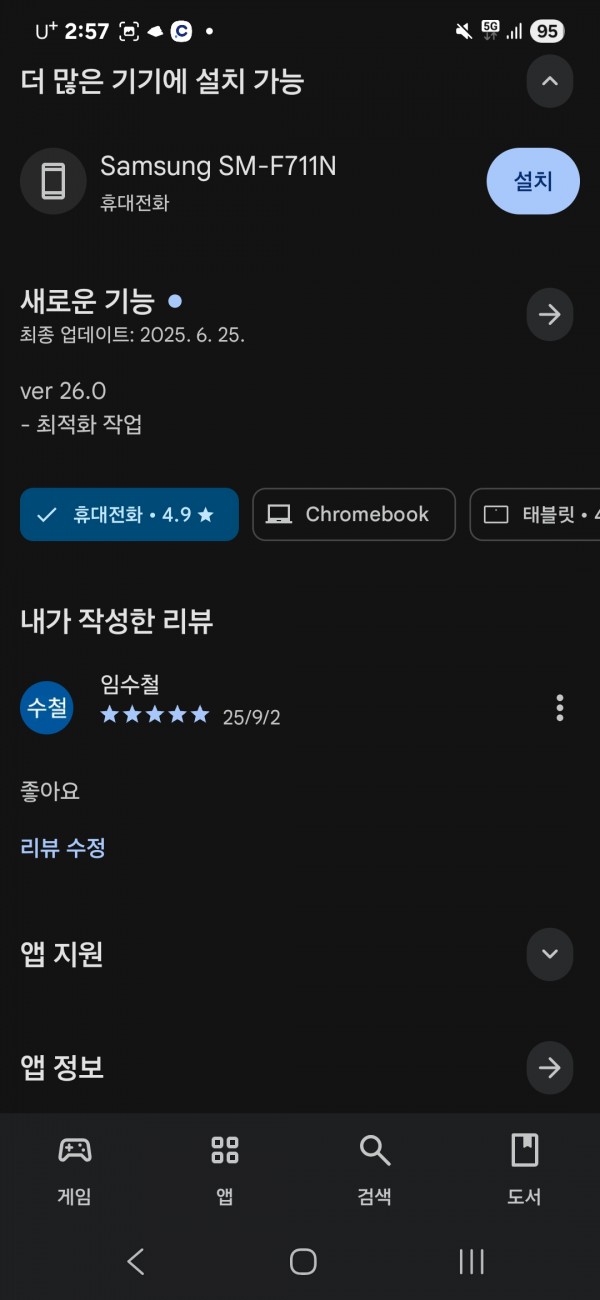The width and height of the screenshot is (600, 1300).
Task: Select the 태블릿 chip
Action: (536, 514)
